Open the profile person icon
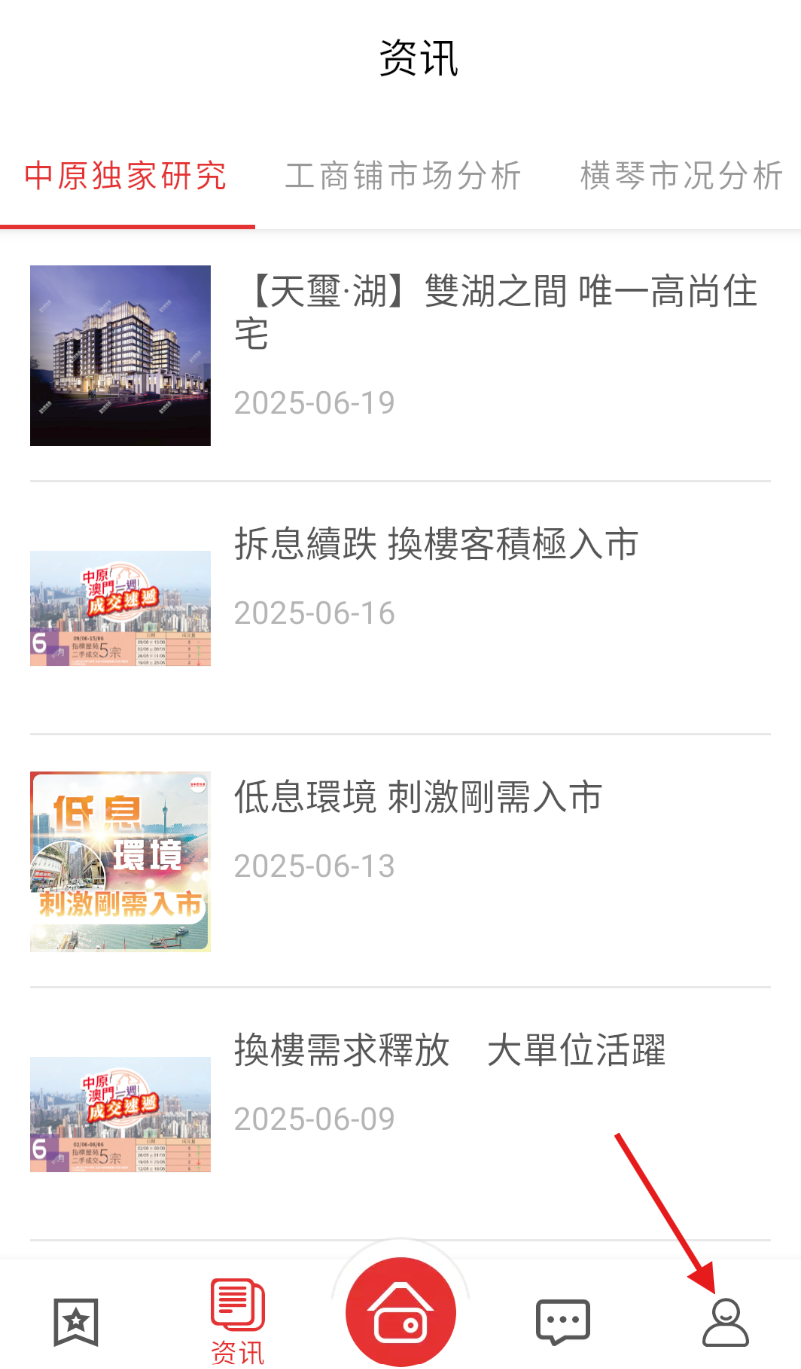This screenshot has width=801, height=1369. pyautogui.click(x=725, y=1322)
